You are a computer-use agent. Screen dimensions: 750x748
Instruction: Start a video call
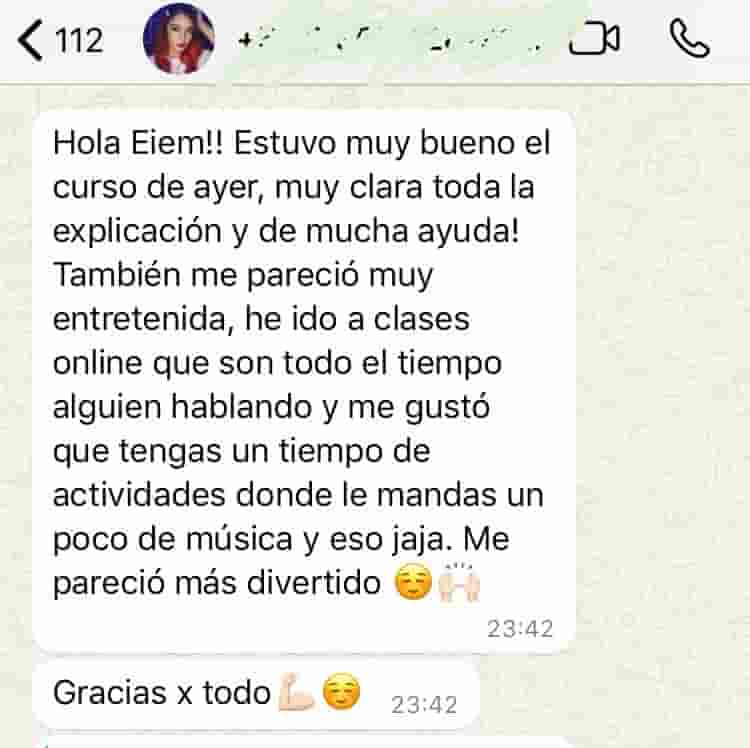(x=594, y=41)
